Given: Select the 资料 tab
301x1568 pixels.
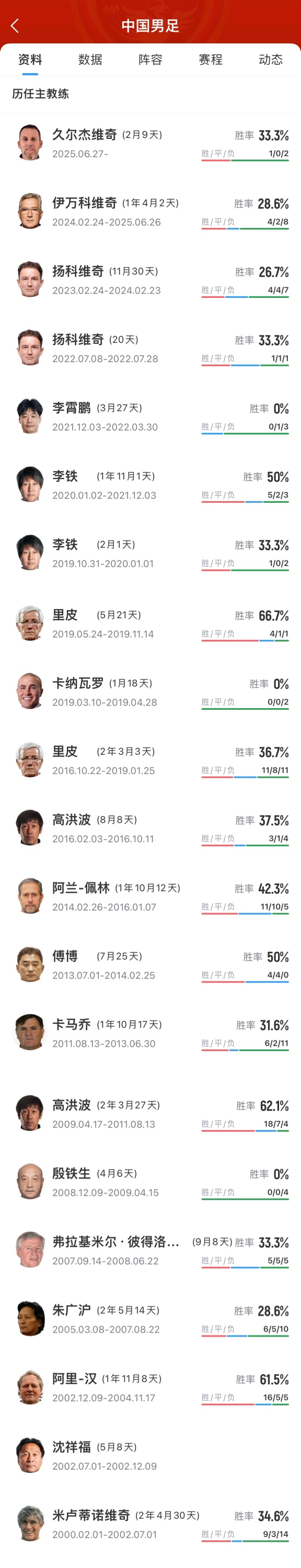Looking at the screenshot, I should point(30,60).
